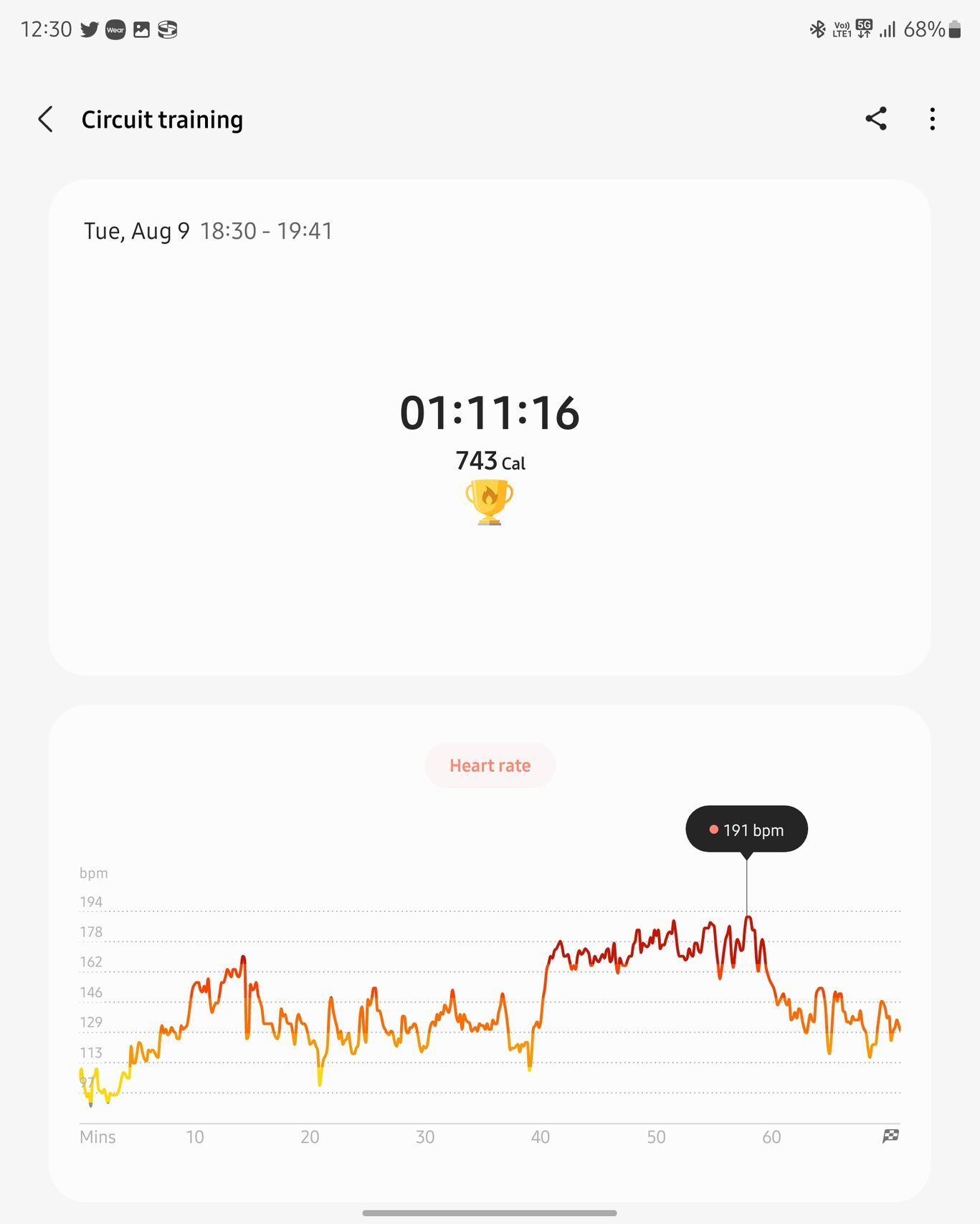Screen dimensions: 980x1224
Task: Tap the back arrow to exit workout details
Action: (45, 119)
